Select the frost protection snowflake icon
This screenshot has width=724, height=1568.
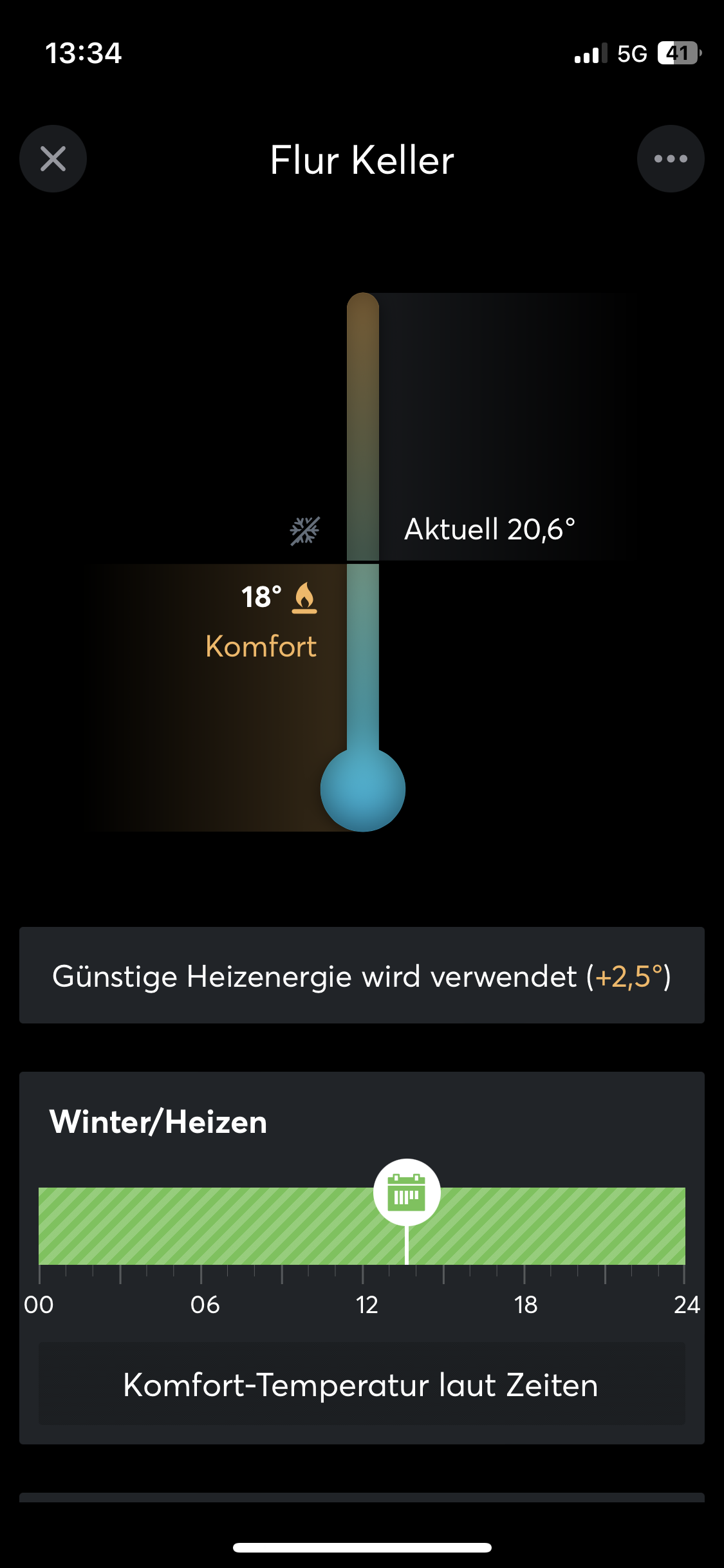tap(304, 531)
